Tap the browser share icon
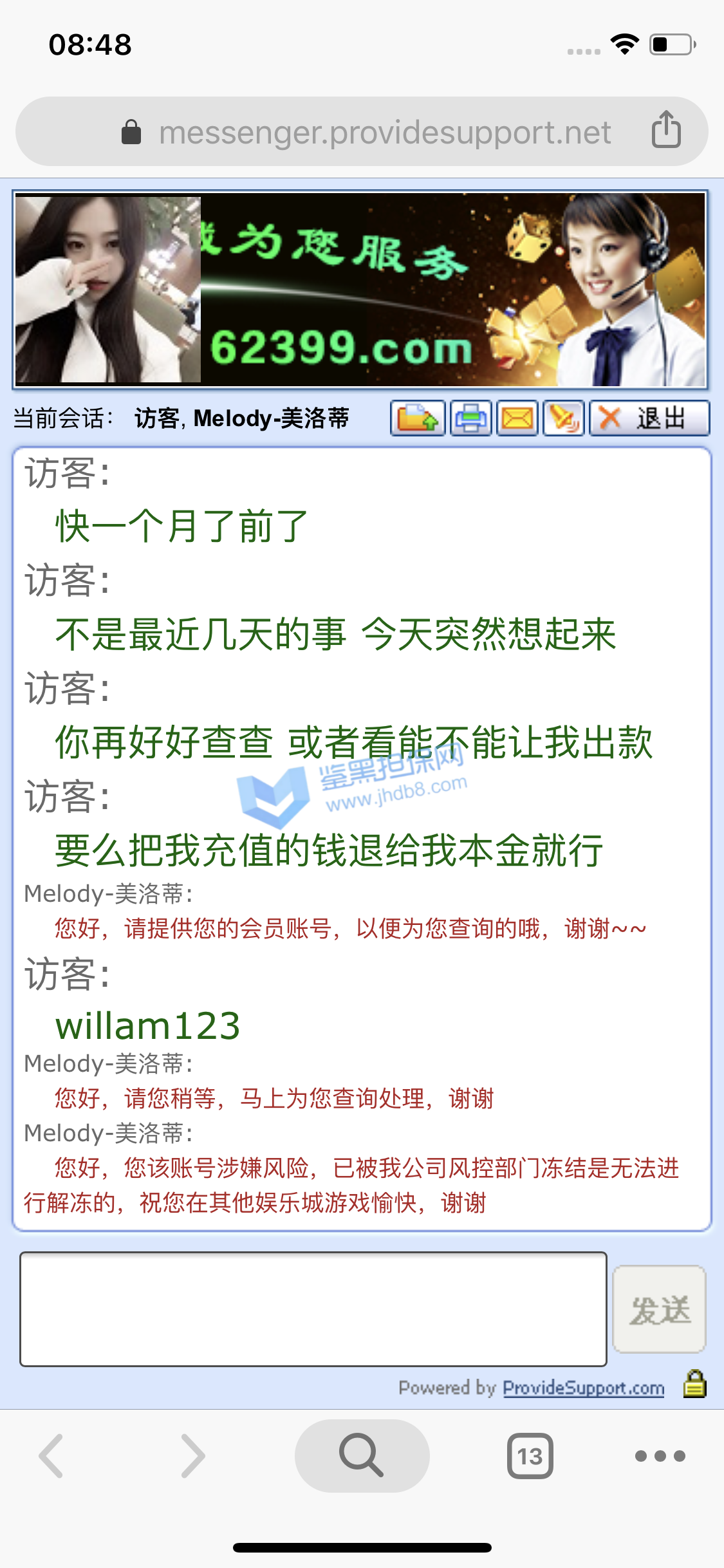This screenshot has width=724, height=1568. [x=666, y=130]
